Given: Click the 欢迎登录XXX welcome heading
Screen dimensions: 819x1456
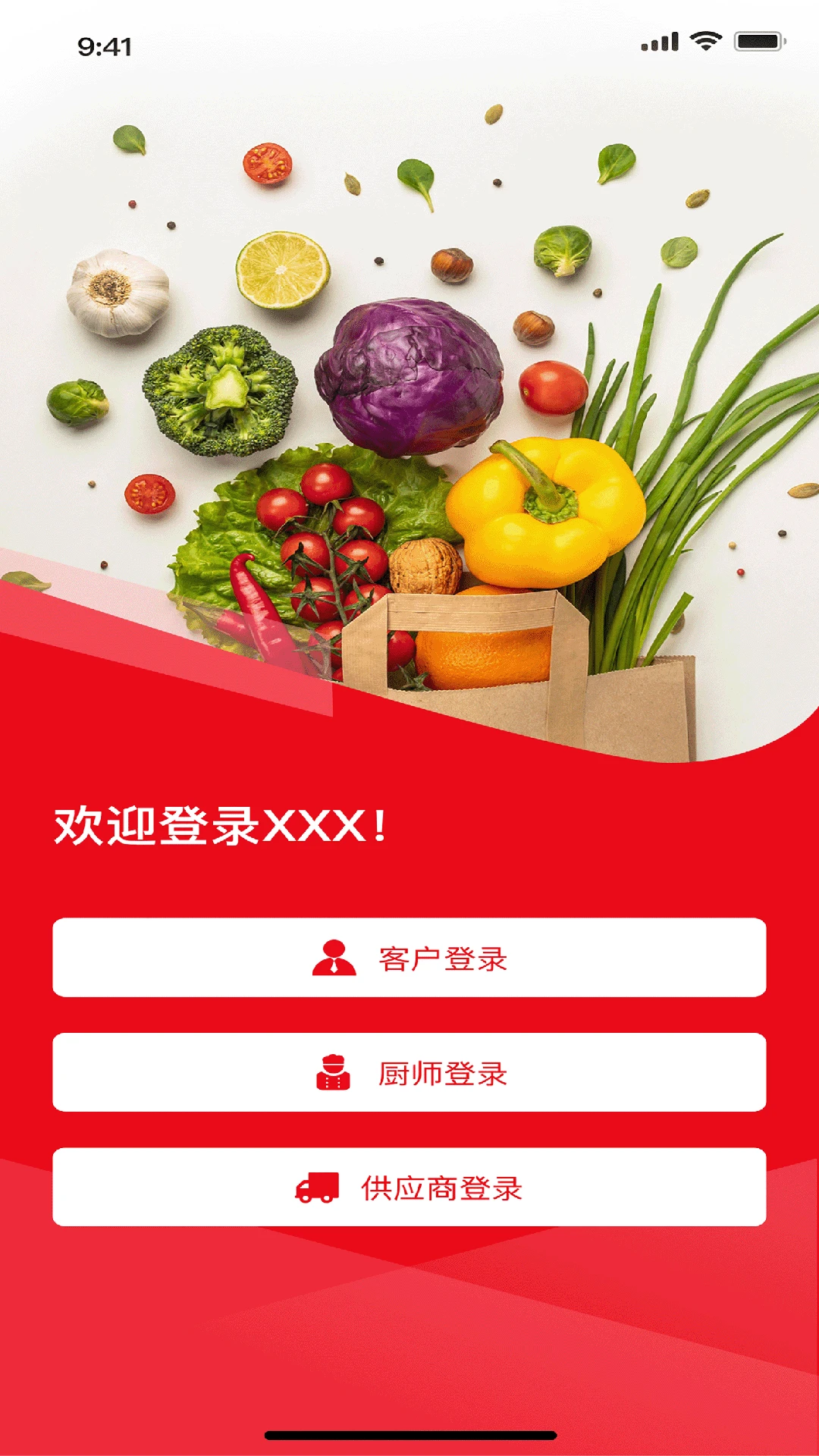Looking at the screenshot, I should [220, 827].
